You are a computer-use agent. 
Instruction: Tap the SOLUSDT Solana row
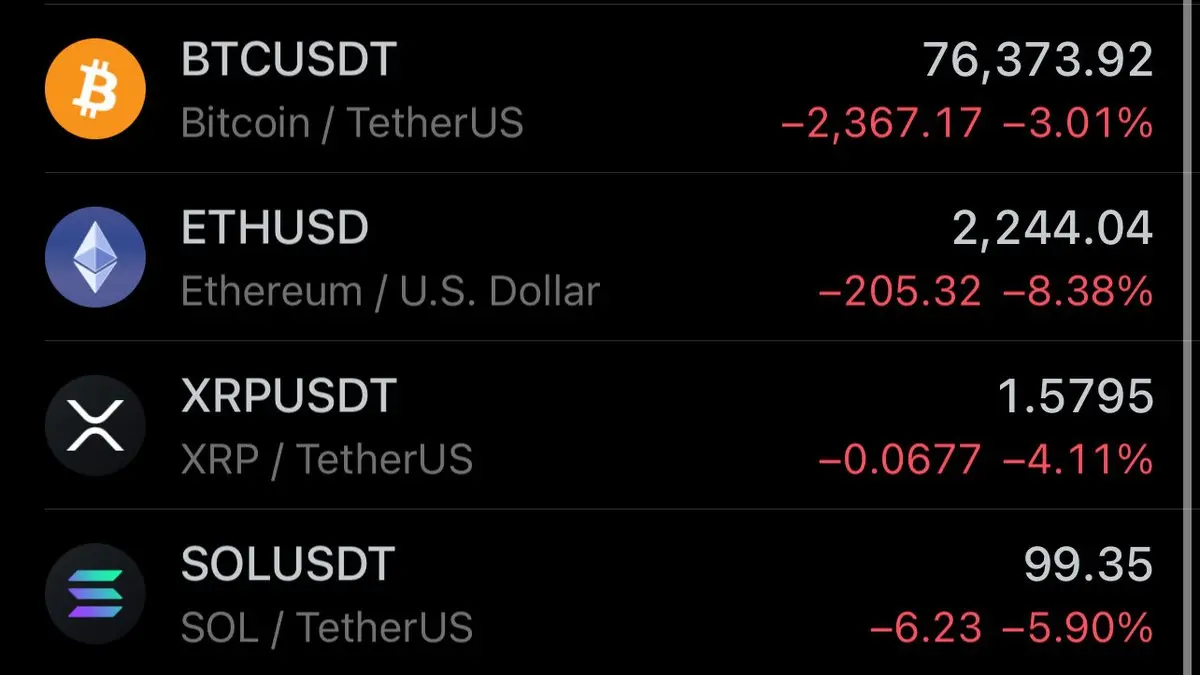[600, 594]
